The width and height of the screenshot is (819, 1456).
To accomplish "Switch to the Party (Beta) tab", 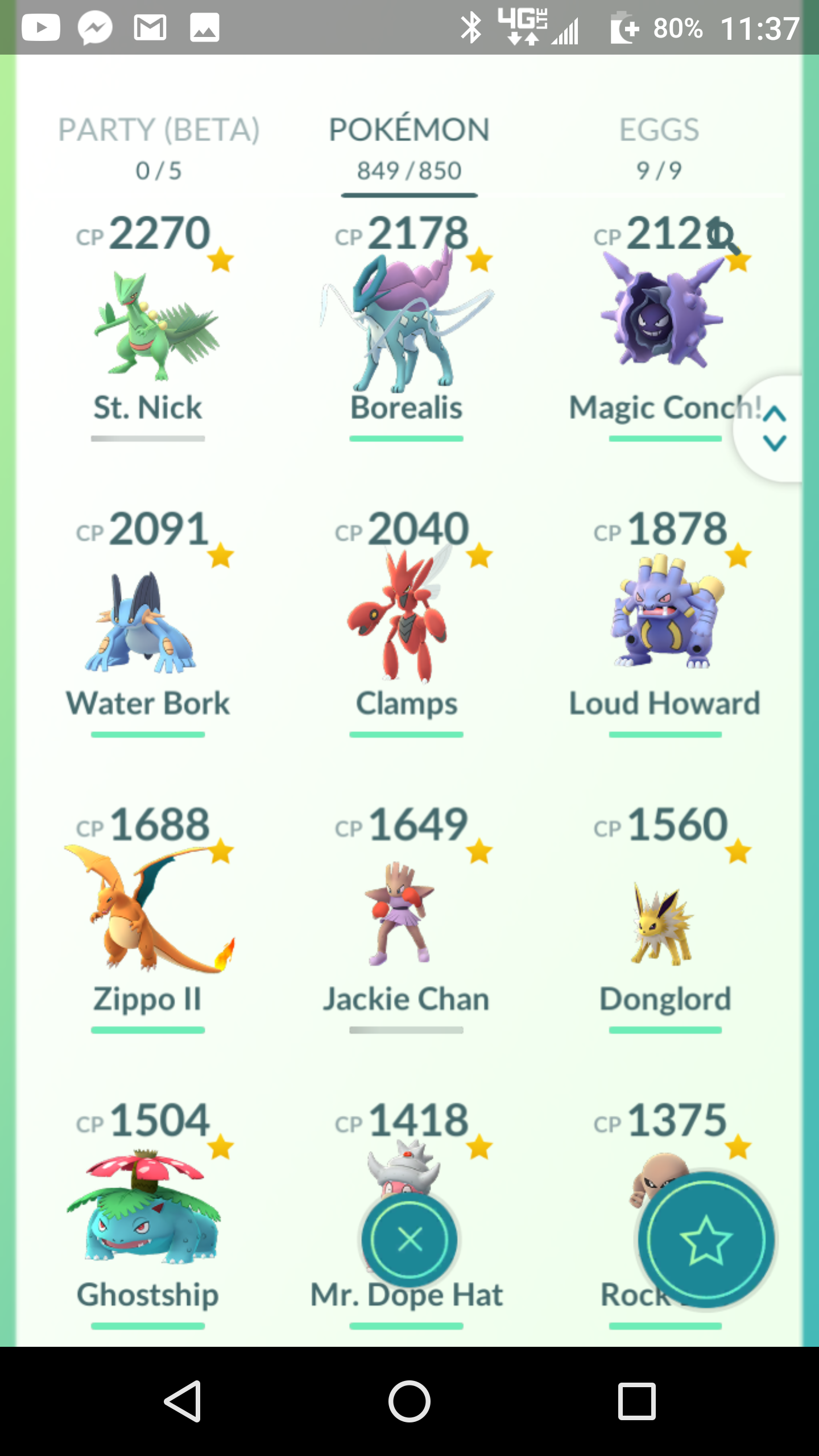I will pos(159,149).
